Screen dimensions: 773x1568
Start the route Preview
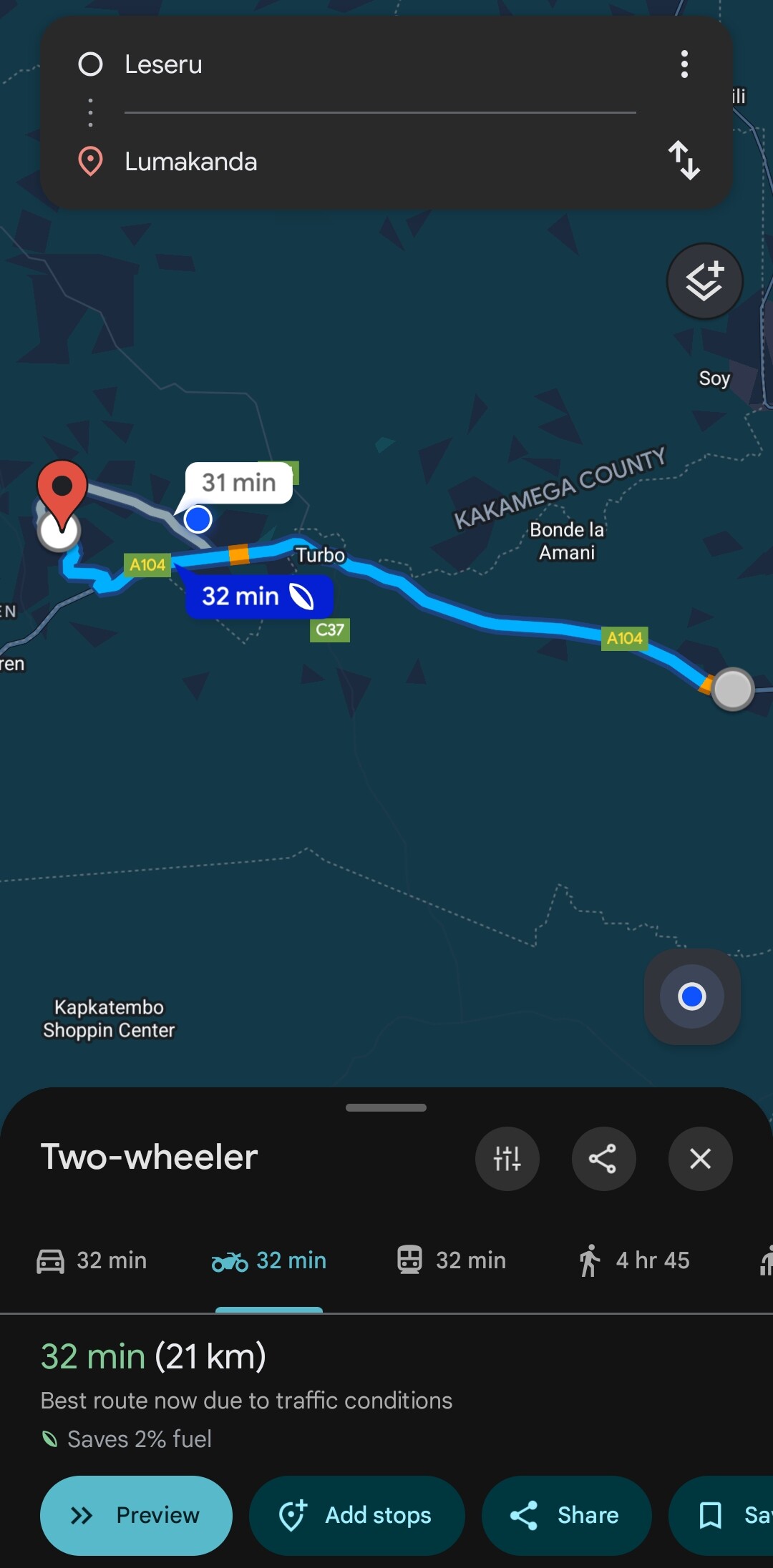pyautogui.click(x=136, y=1515)
